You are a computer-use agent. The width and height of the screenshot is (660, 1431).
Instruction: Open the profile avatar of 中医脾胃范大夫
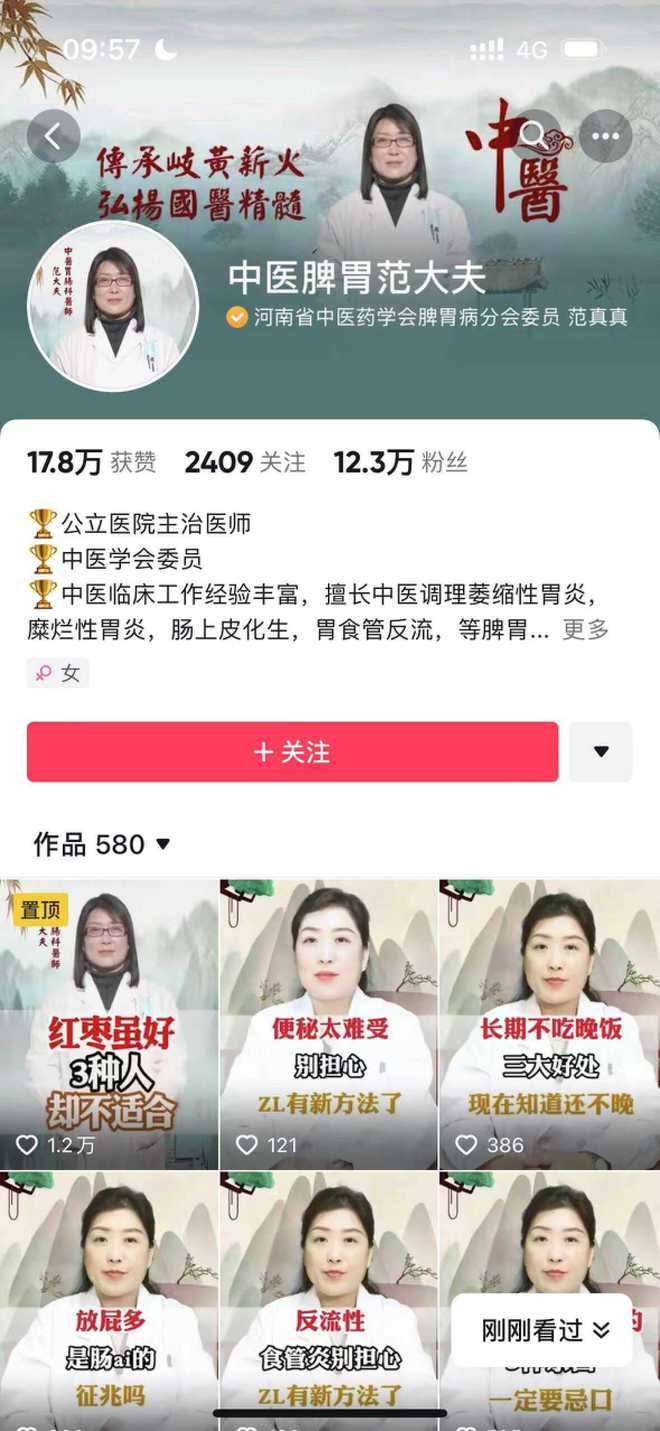[x=113, y=305]
